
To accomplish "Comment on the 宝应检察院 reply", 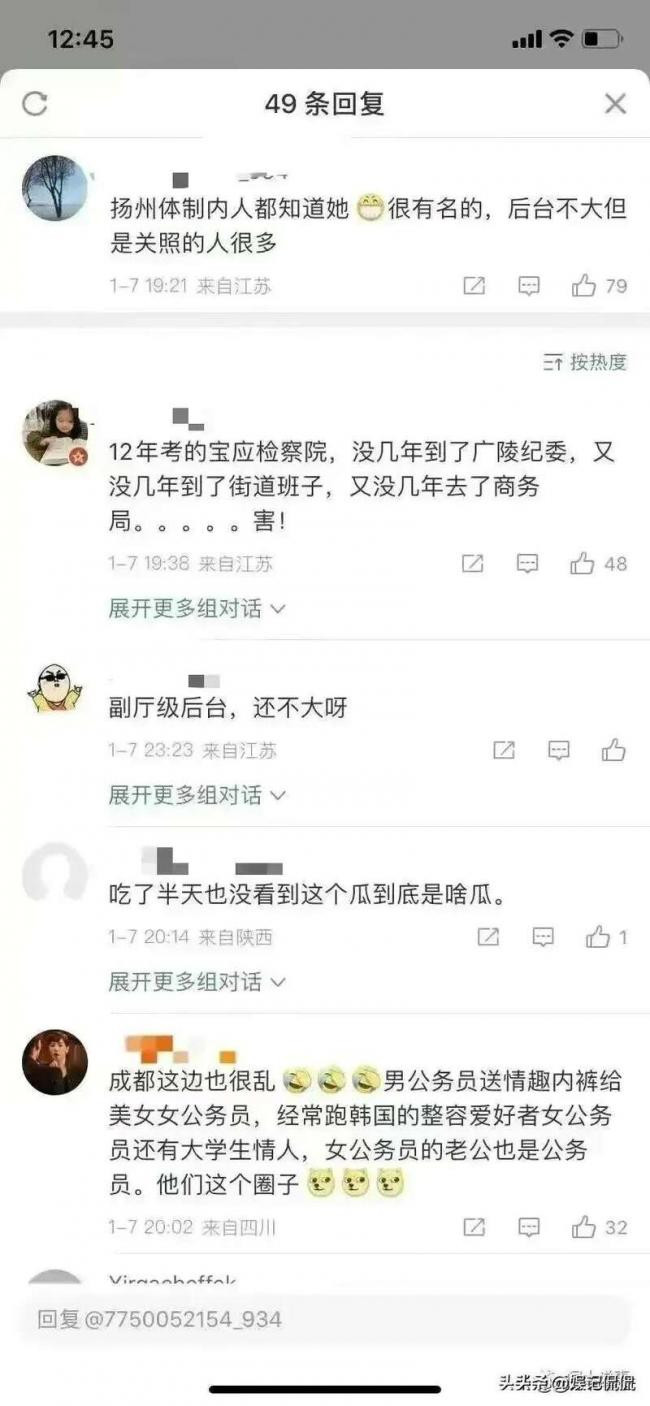I will [x=527, y=564].
